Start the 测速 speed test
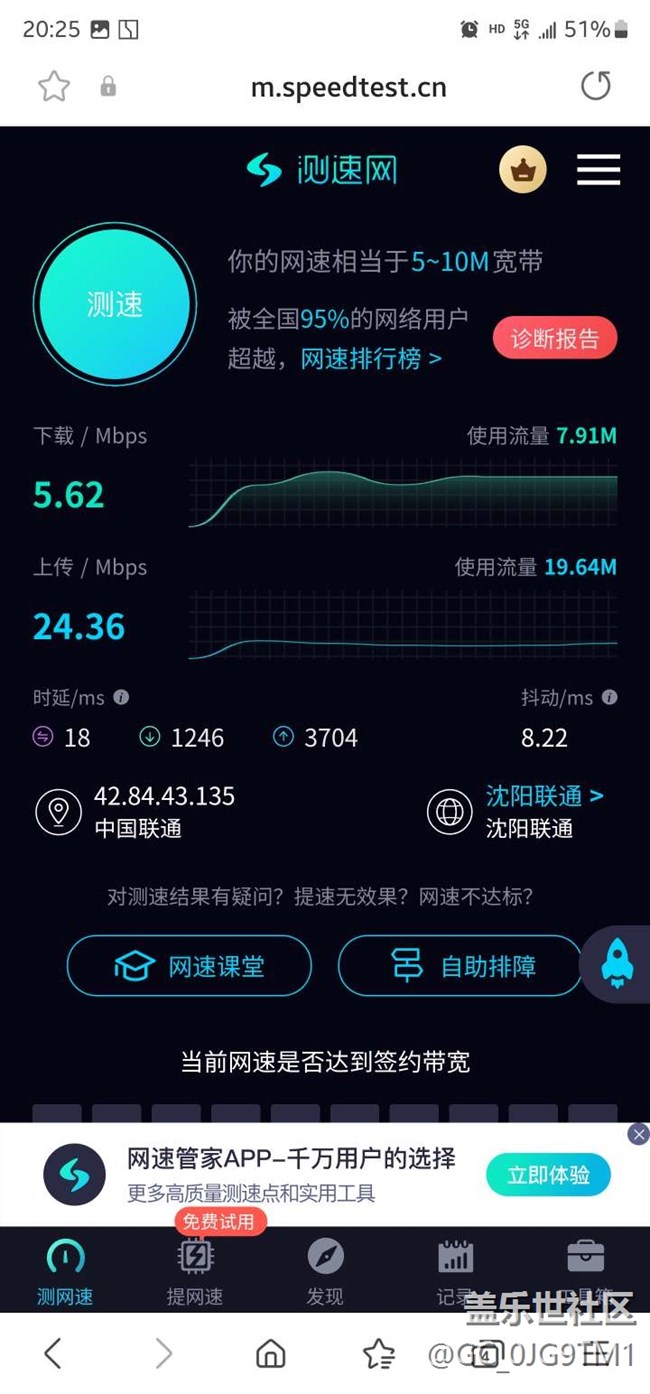This screenshot has height=1394, width=650. pos(114,304)
